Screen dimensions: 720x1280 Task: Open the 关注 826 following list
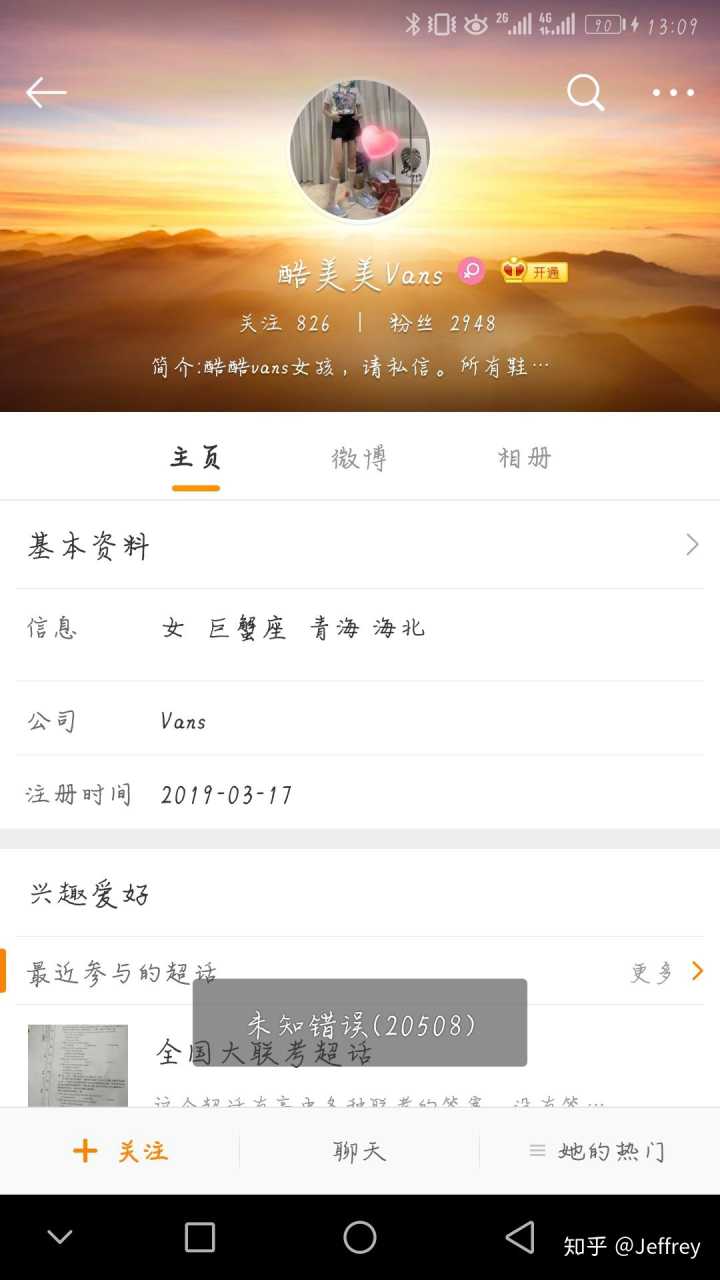[285, 323]
